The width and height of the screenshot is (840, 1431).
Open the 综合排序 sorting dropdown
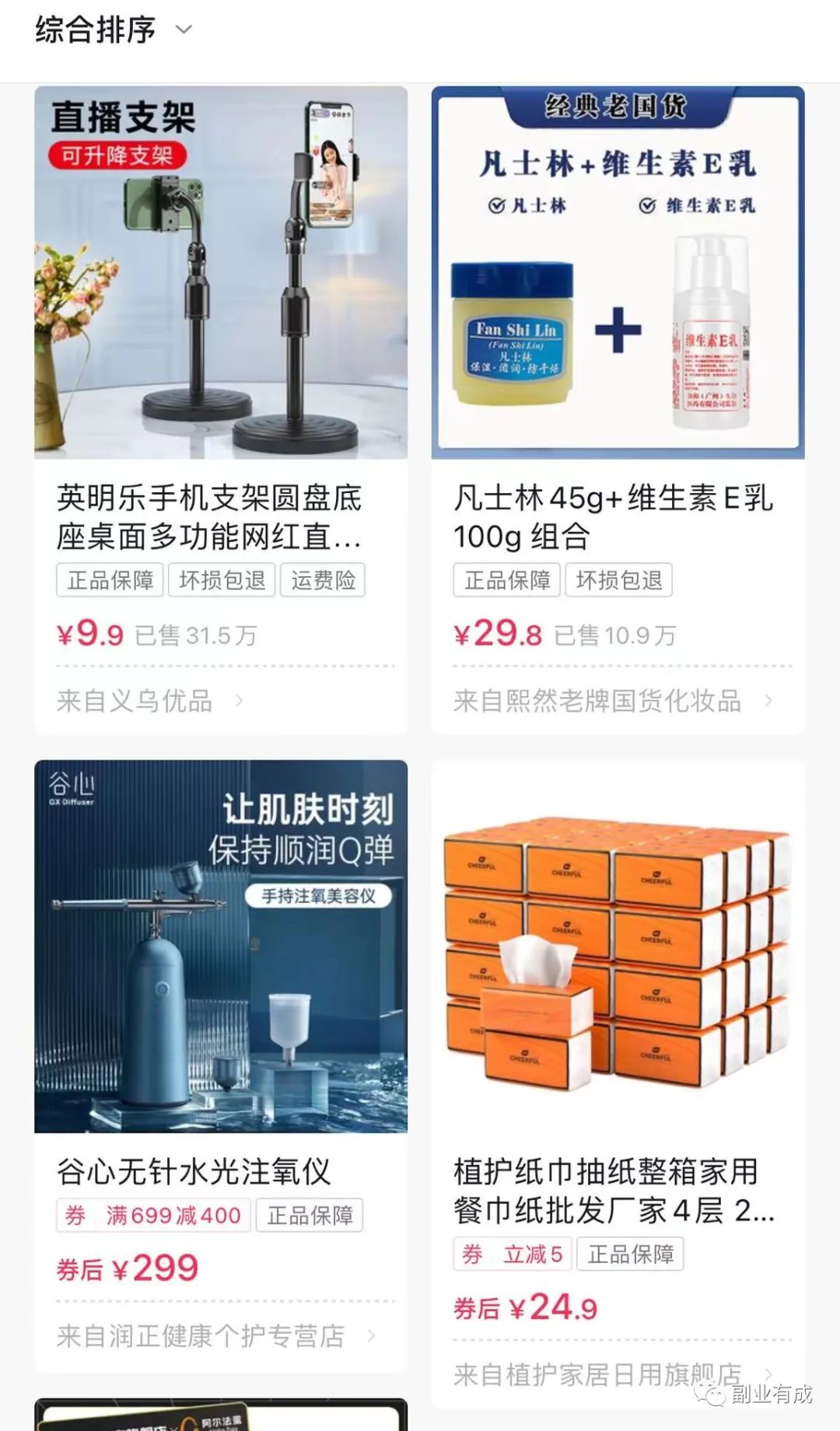point(93,30)
